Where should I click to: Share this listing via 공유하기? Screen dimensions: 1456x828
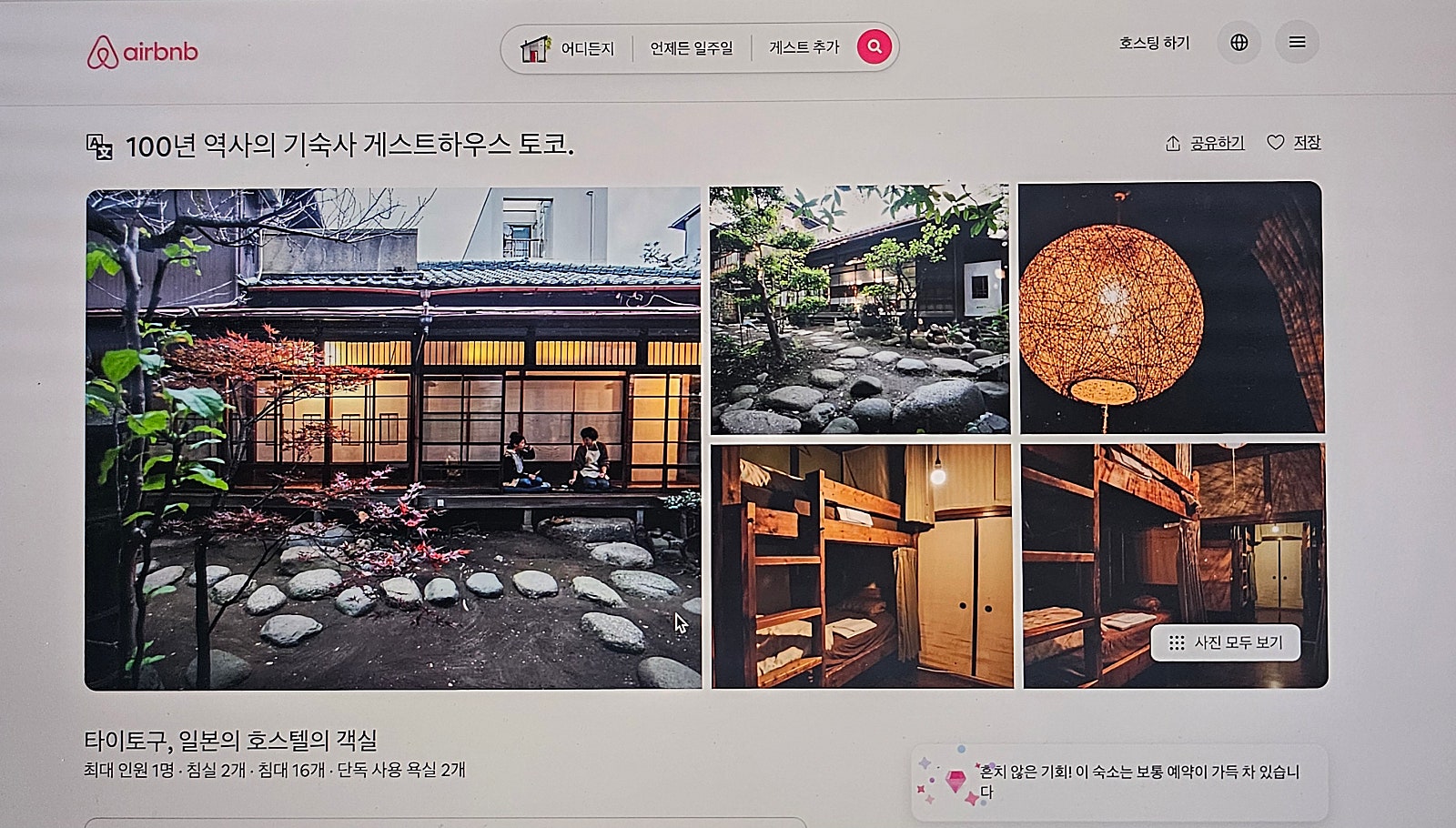point(1205,144)
